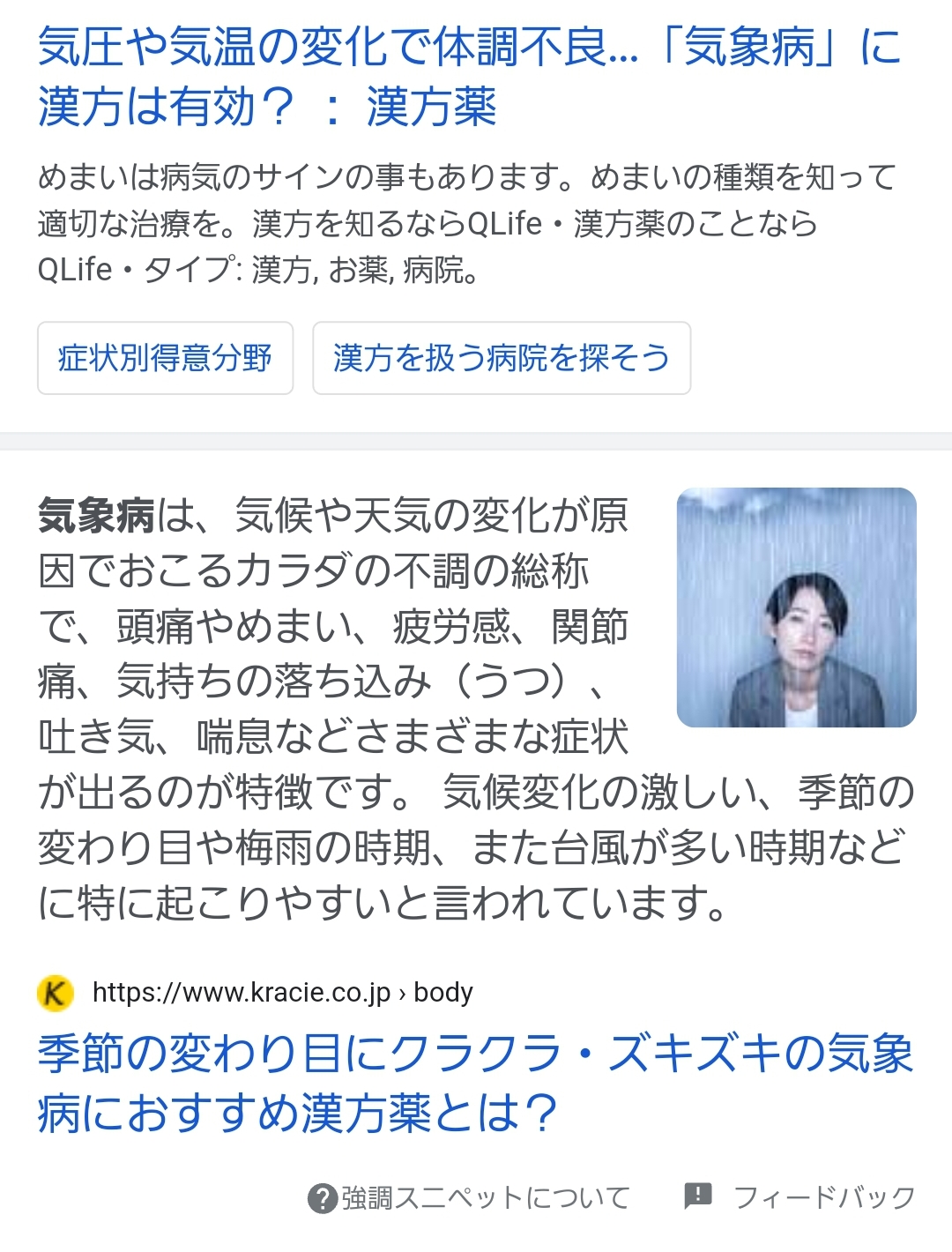The image size is (952, 1252).
Task: Open the Kracie 季節の変わり目 article link
Action: (x=474, y=1082)
